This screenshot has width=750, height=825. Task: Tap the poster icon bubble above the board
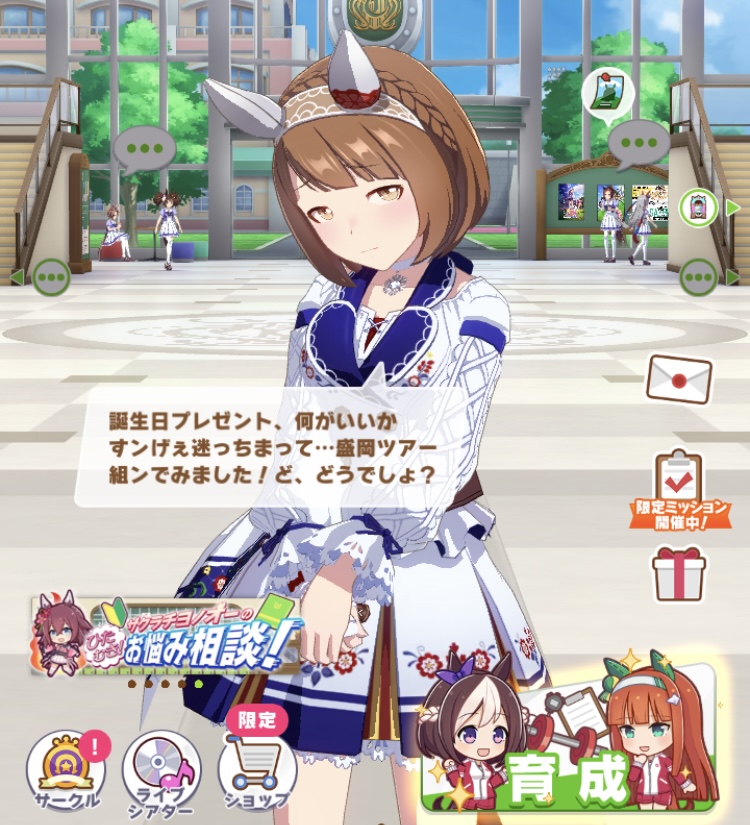[x=608, y=92]
